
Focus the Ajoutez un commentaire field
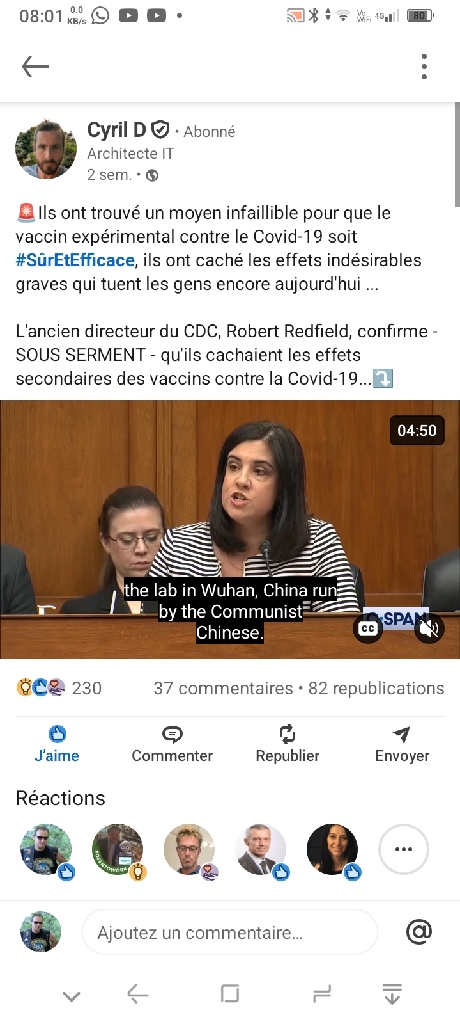(230, 933)
